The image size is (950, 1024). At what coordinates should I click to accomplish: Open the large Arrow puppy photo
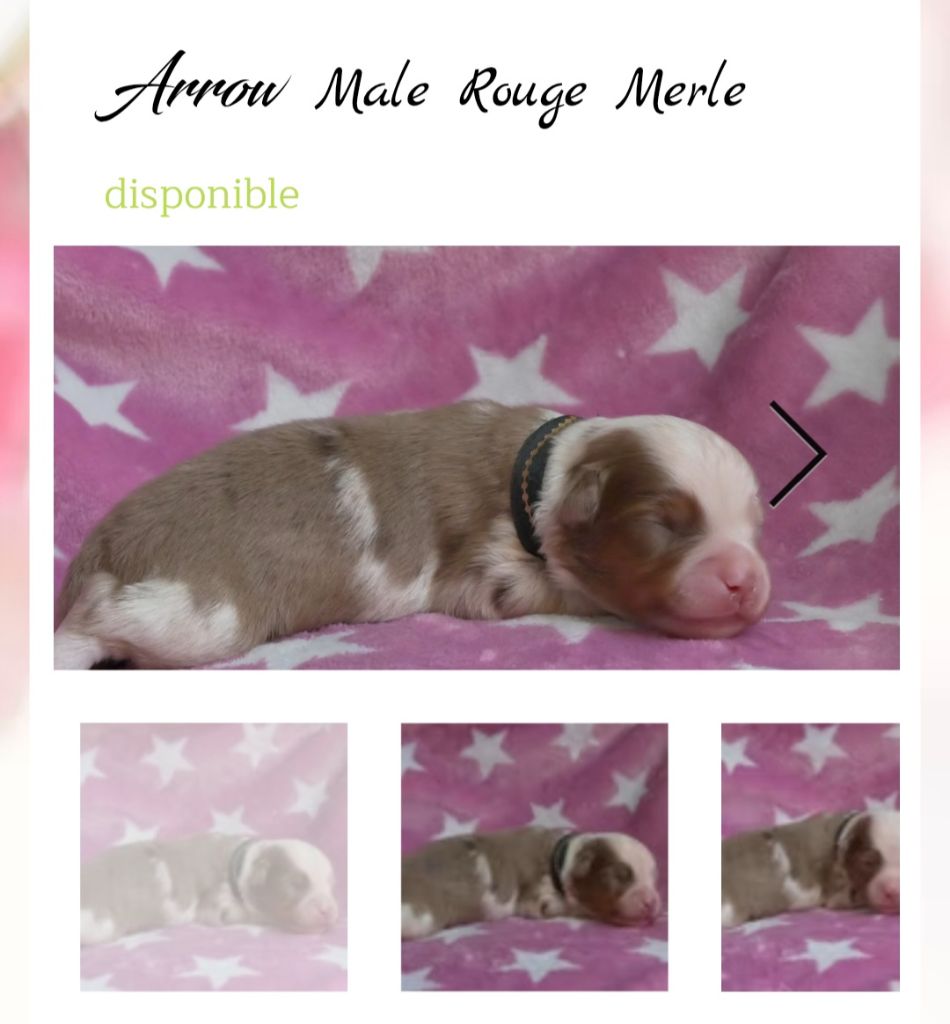coord(420,500)
